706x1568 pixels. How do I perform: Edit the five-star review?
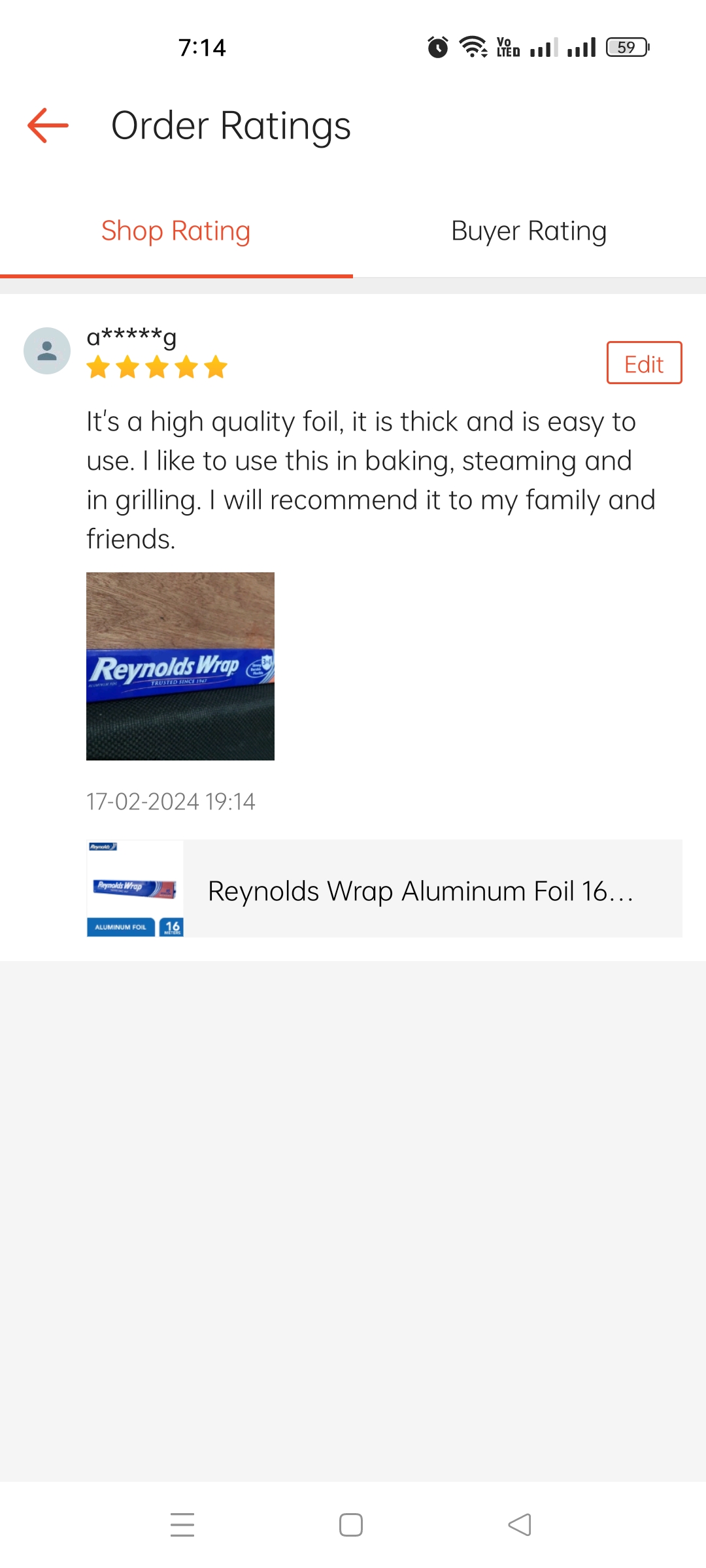[644, 363]
